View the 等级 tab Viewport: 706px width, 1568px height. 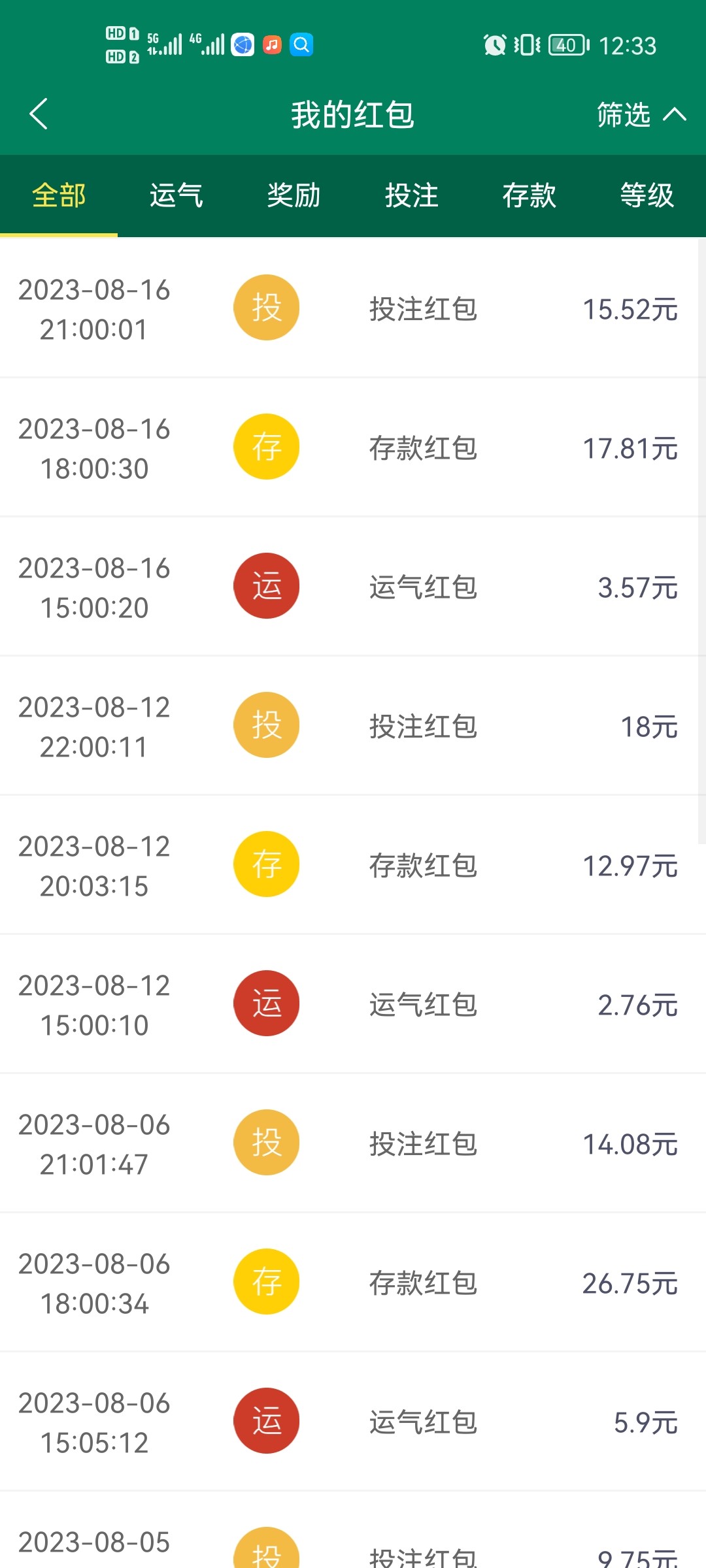647,195
